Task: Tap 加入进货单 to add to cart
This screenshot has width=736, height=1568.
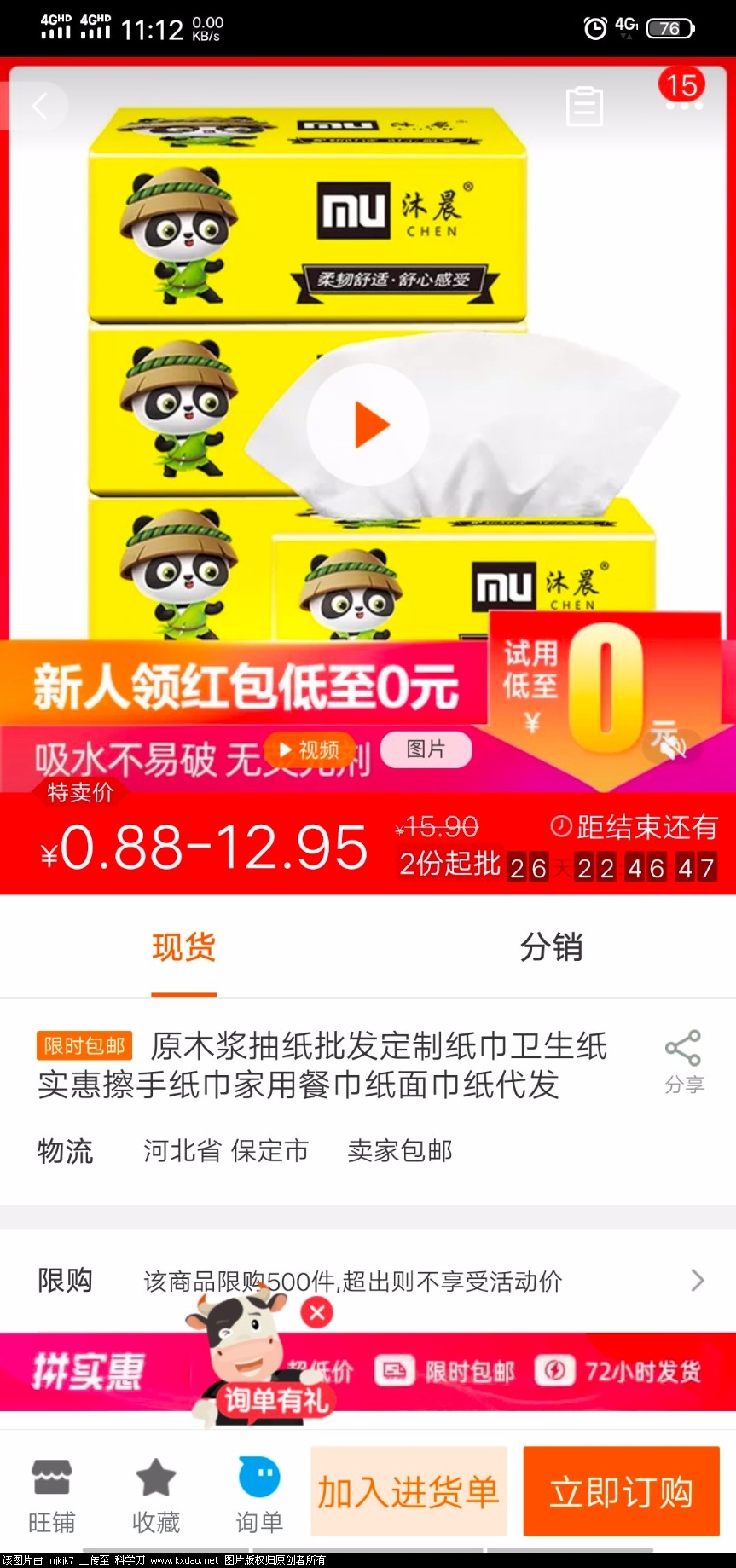Action: point(409,1491)
